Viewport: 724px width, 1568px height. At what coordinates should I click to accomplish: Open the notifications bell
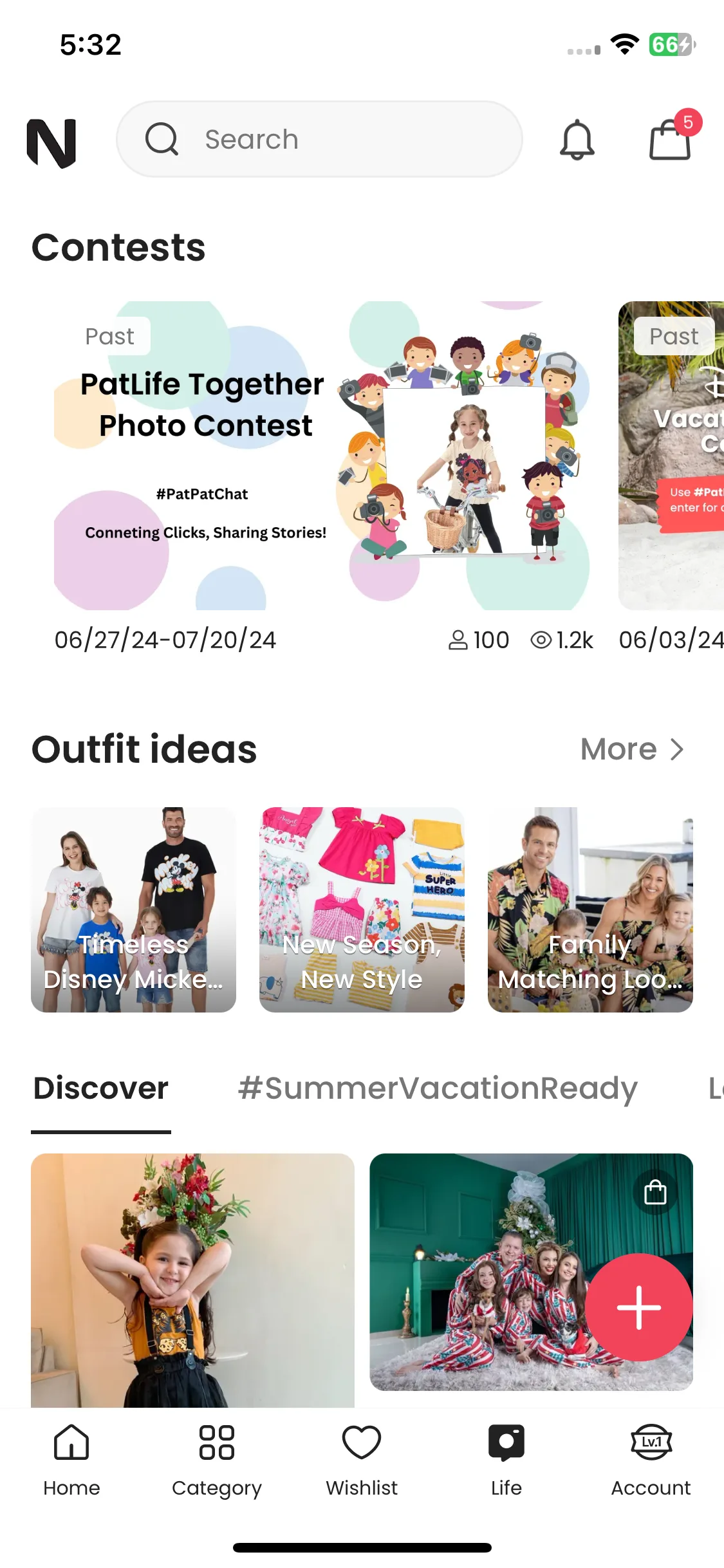[577, 140]
